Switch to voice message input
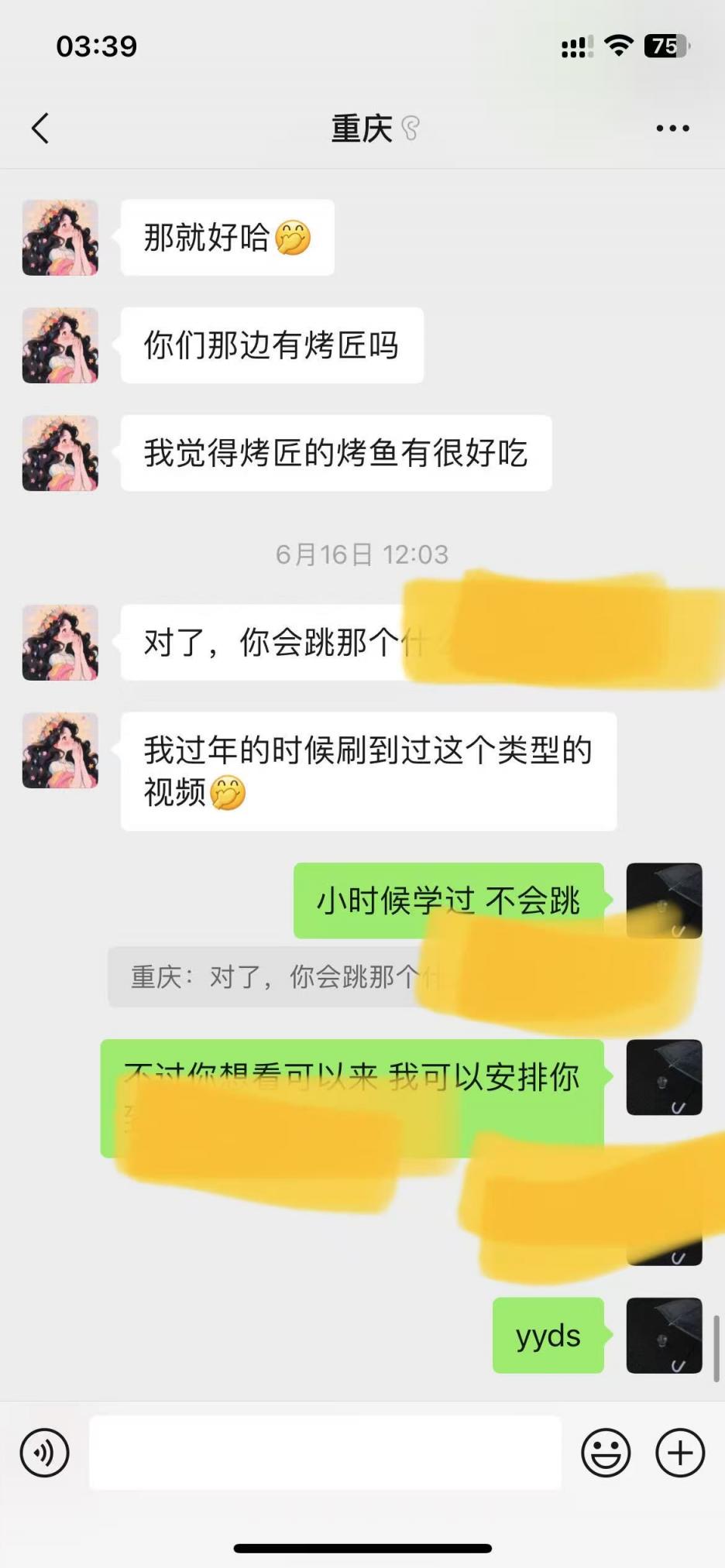The image size is (725, 1568). tap(45, 1453)
